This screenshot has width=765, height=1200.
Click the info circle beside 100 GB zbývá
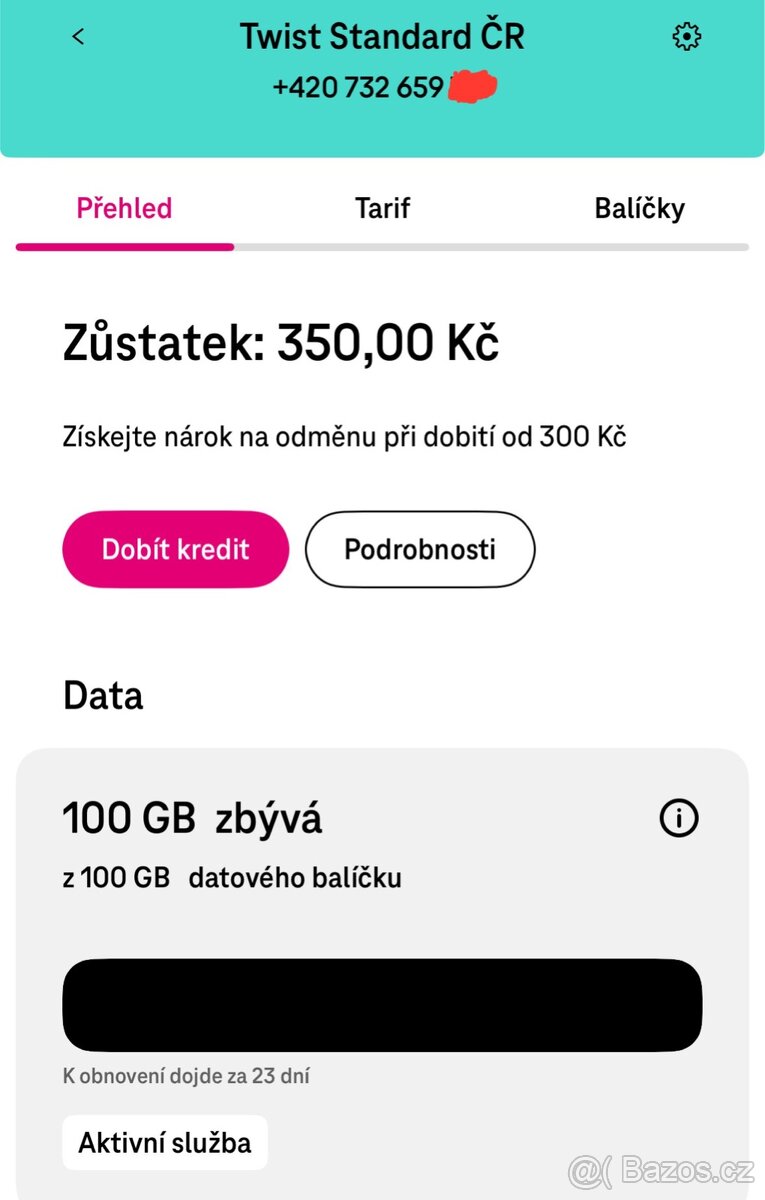click(x=678, y=818)
